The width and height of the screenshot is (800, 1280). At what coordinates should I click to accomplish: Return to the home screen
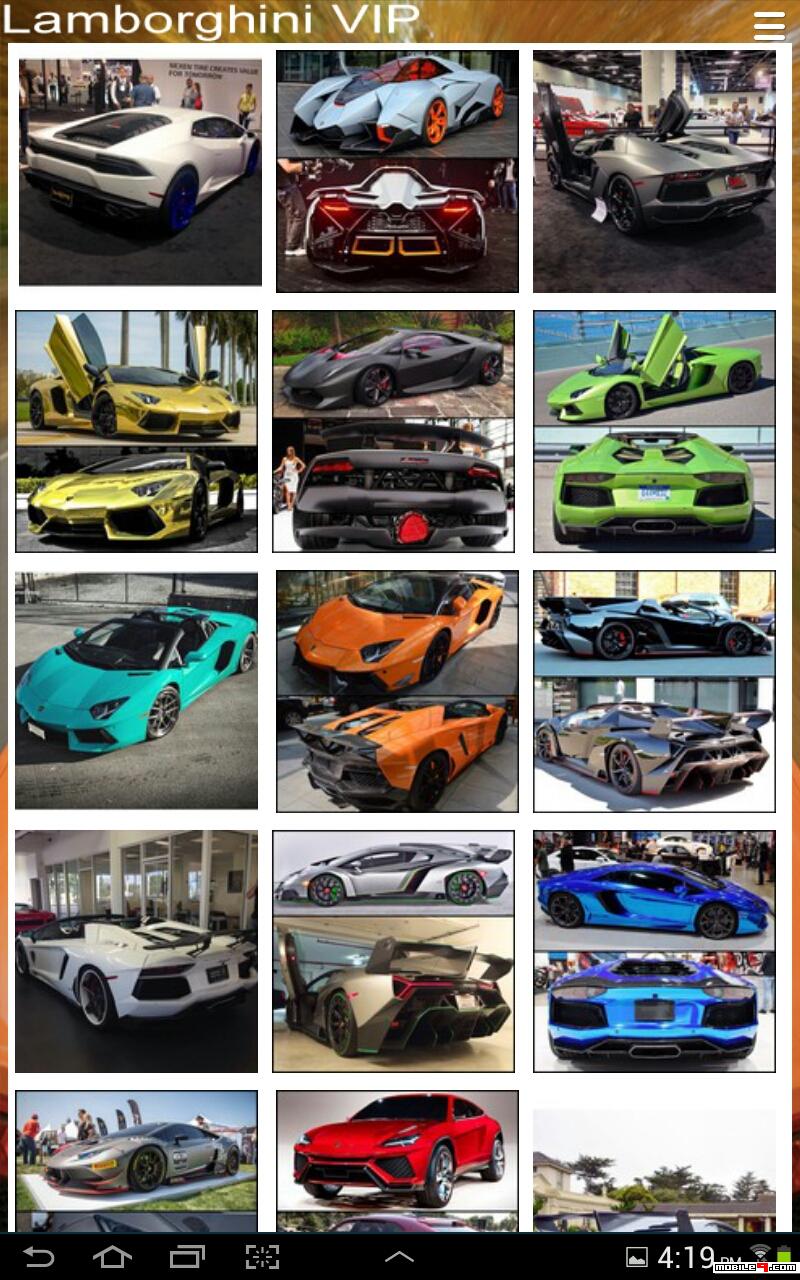coord(112,1257)
